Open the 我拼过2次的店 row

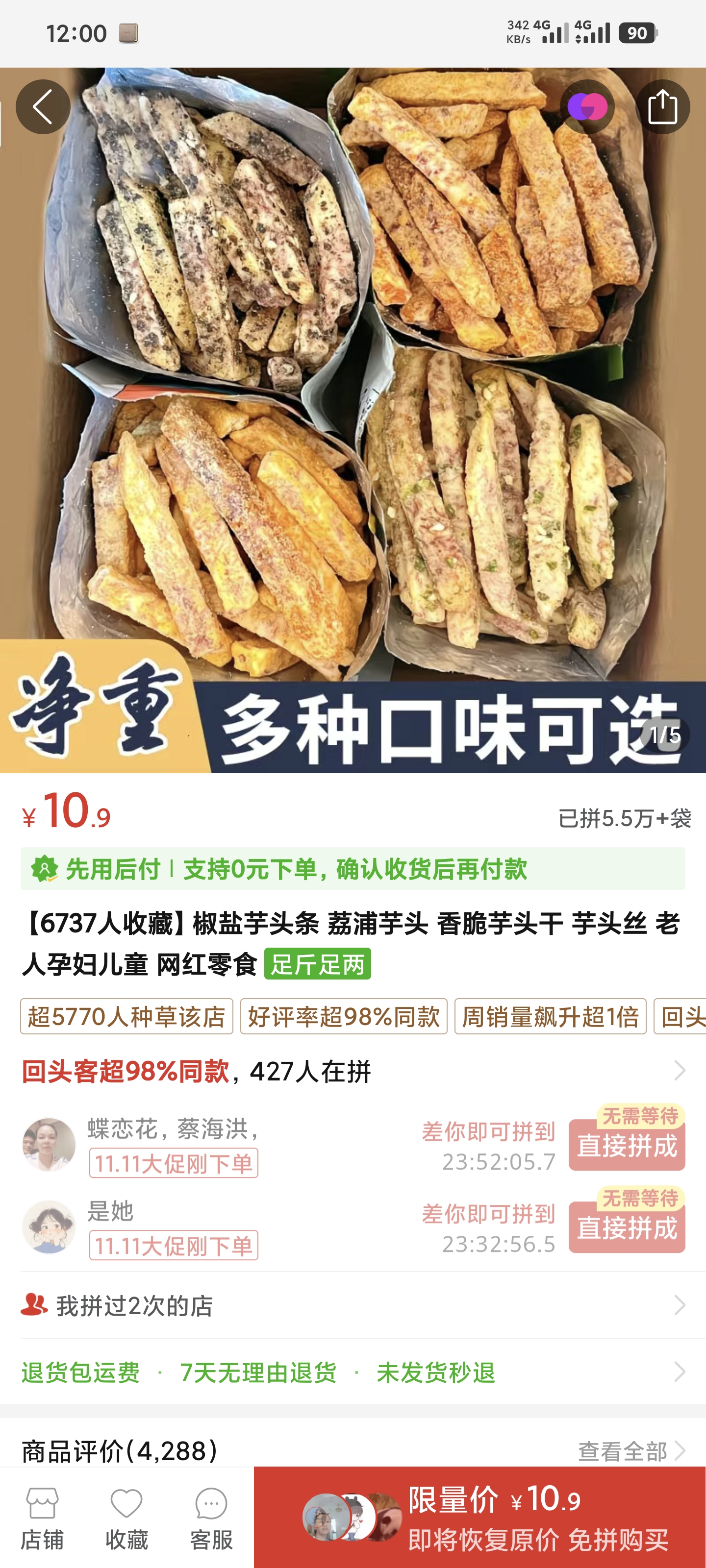click(352, 1305)
